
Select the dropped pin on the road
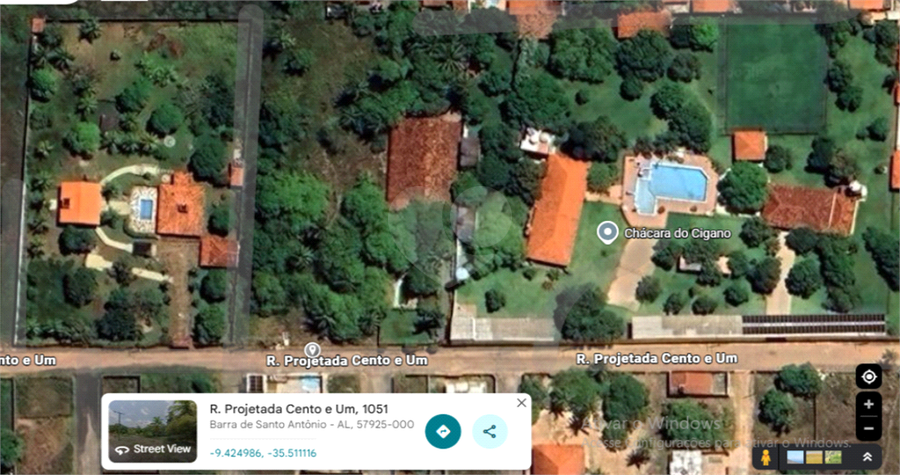(312, 350)
